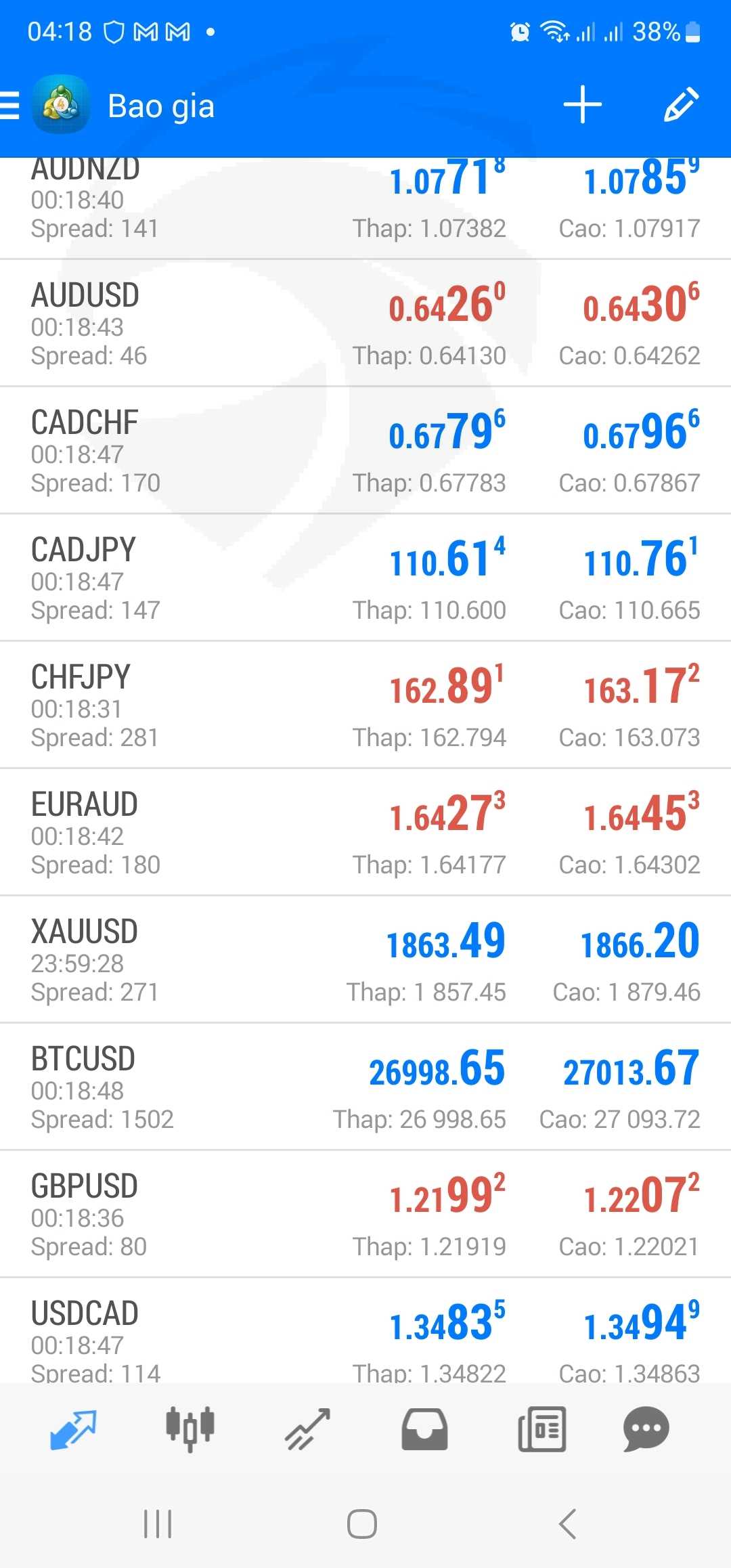Open the navigation drawer menu
Viewport: 731px width, 1568px height.
pos(11,106)
